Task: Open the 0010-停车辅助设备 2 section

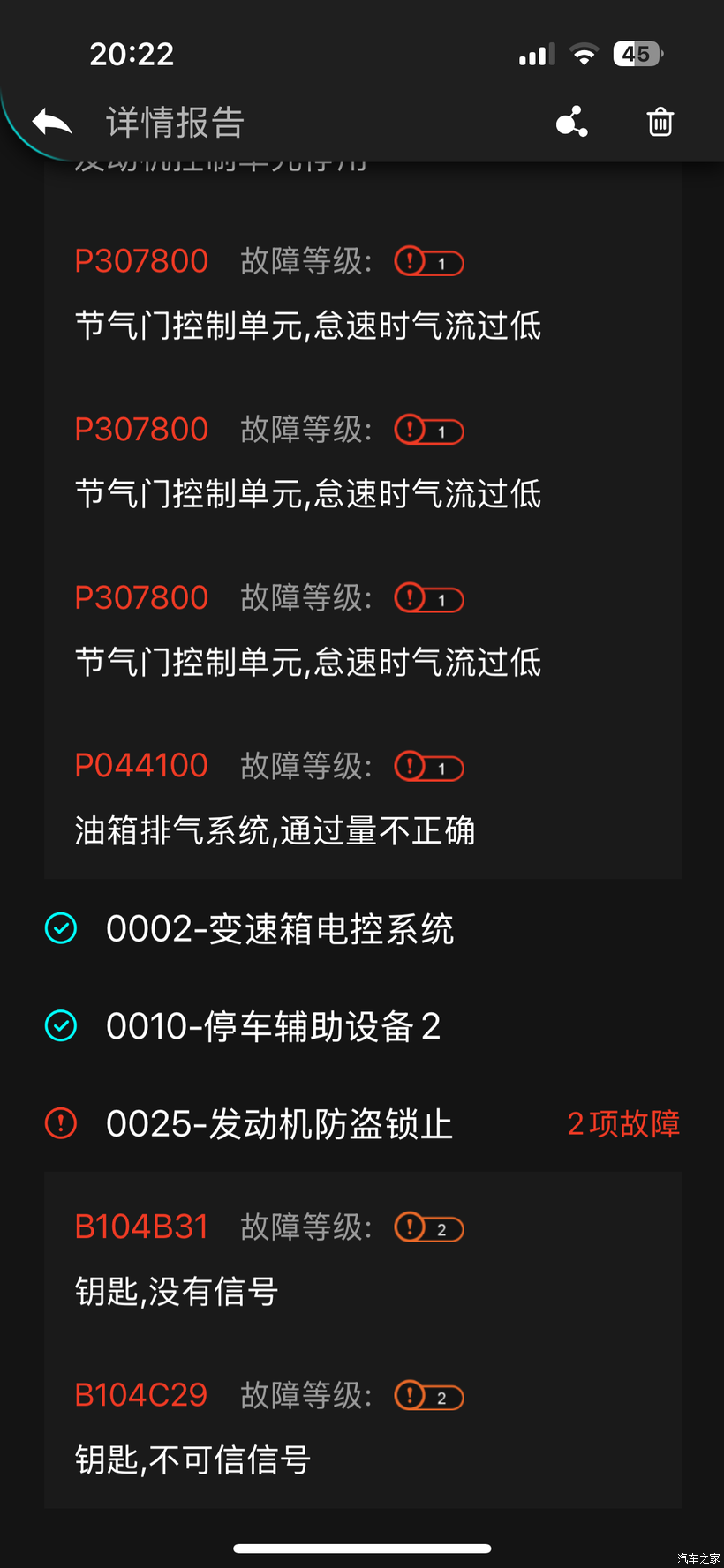Action: 273,1026
